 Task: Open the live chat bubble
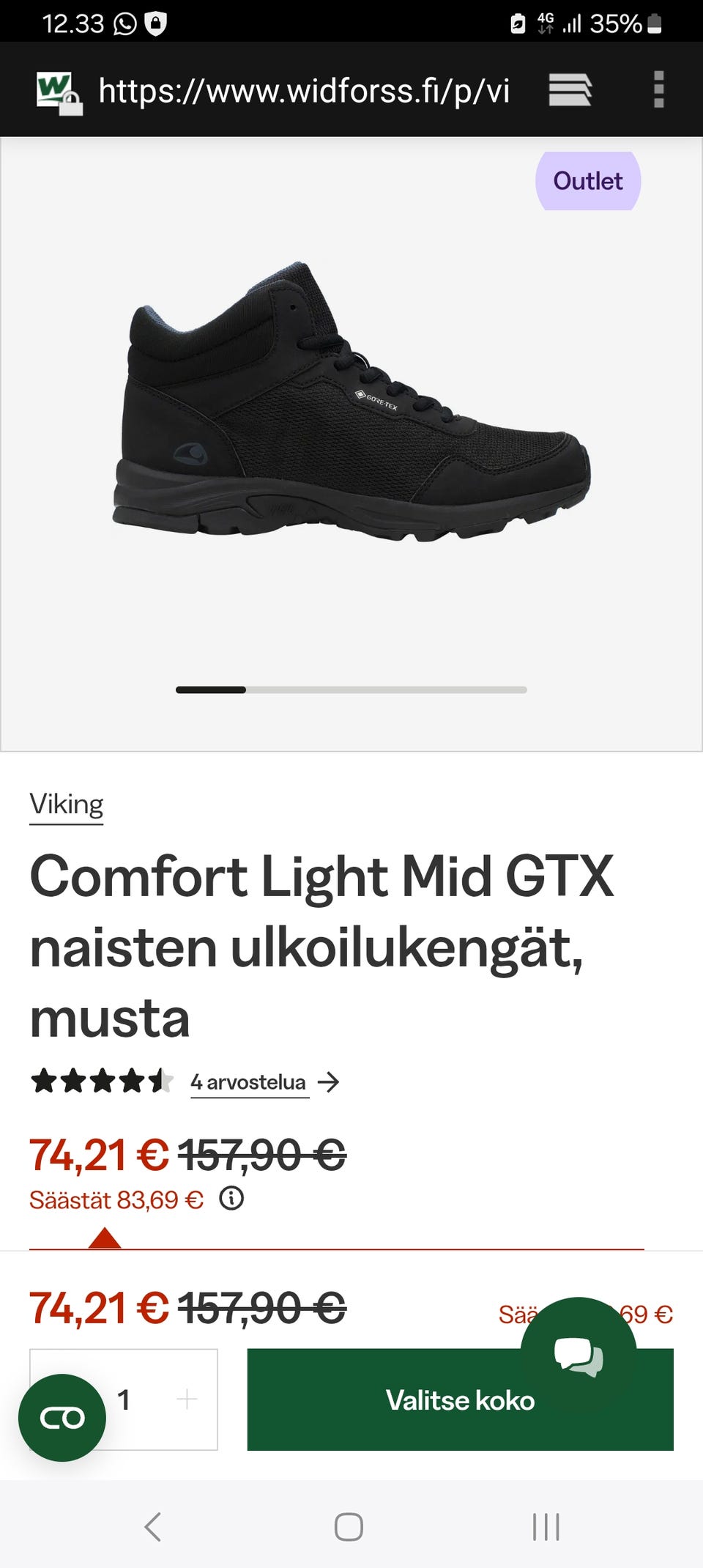(579, 1354)
